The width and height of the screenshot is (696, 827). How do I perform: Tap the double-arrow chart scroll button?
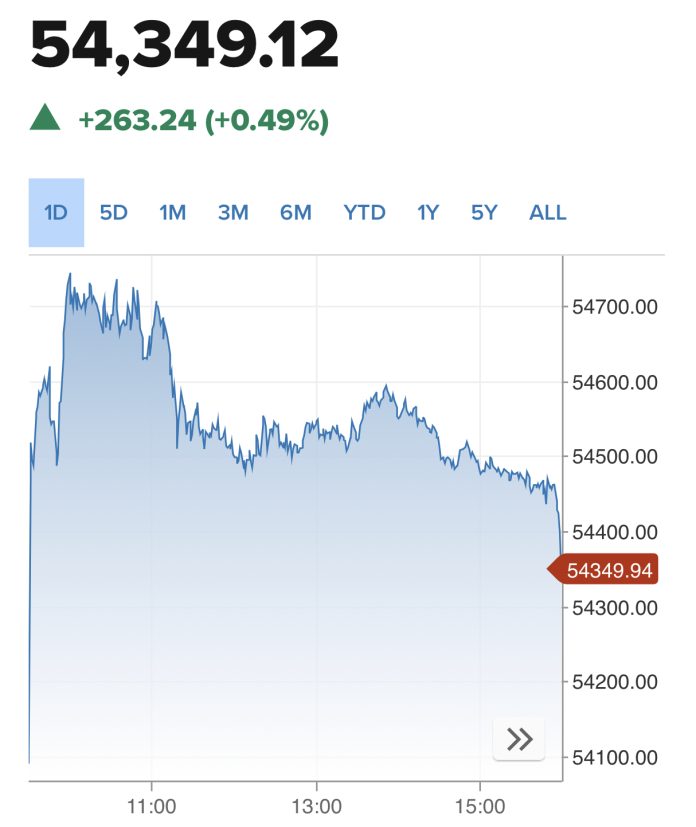coord(519,739)
